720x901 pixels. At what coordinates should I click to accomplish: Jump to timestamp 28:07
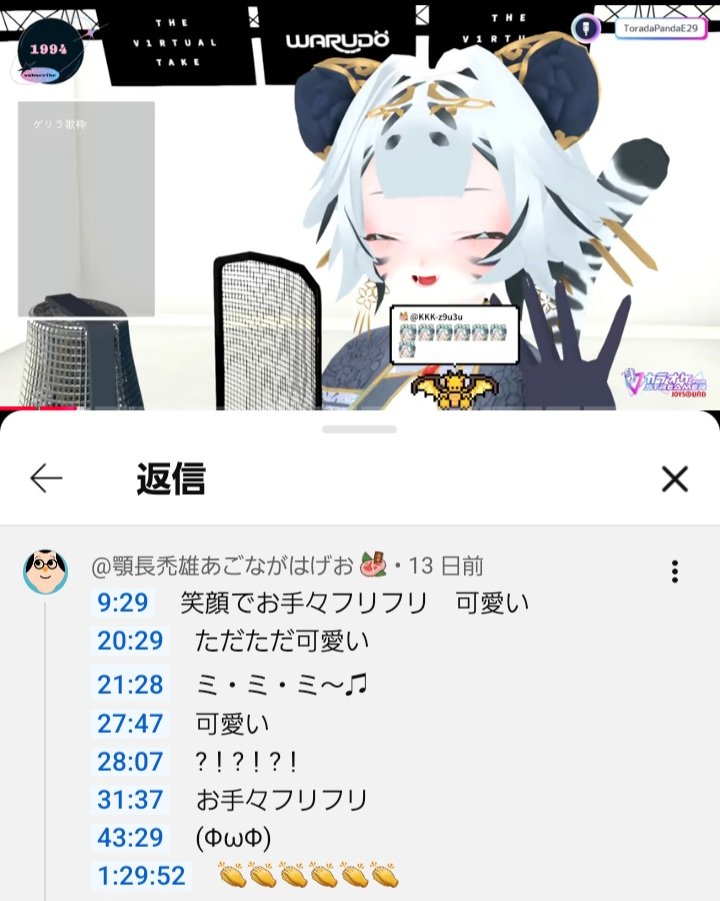click(x=130, y=762)
